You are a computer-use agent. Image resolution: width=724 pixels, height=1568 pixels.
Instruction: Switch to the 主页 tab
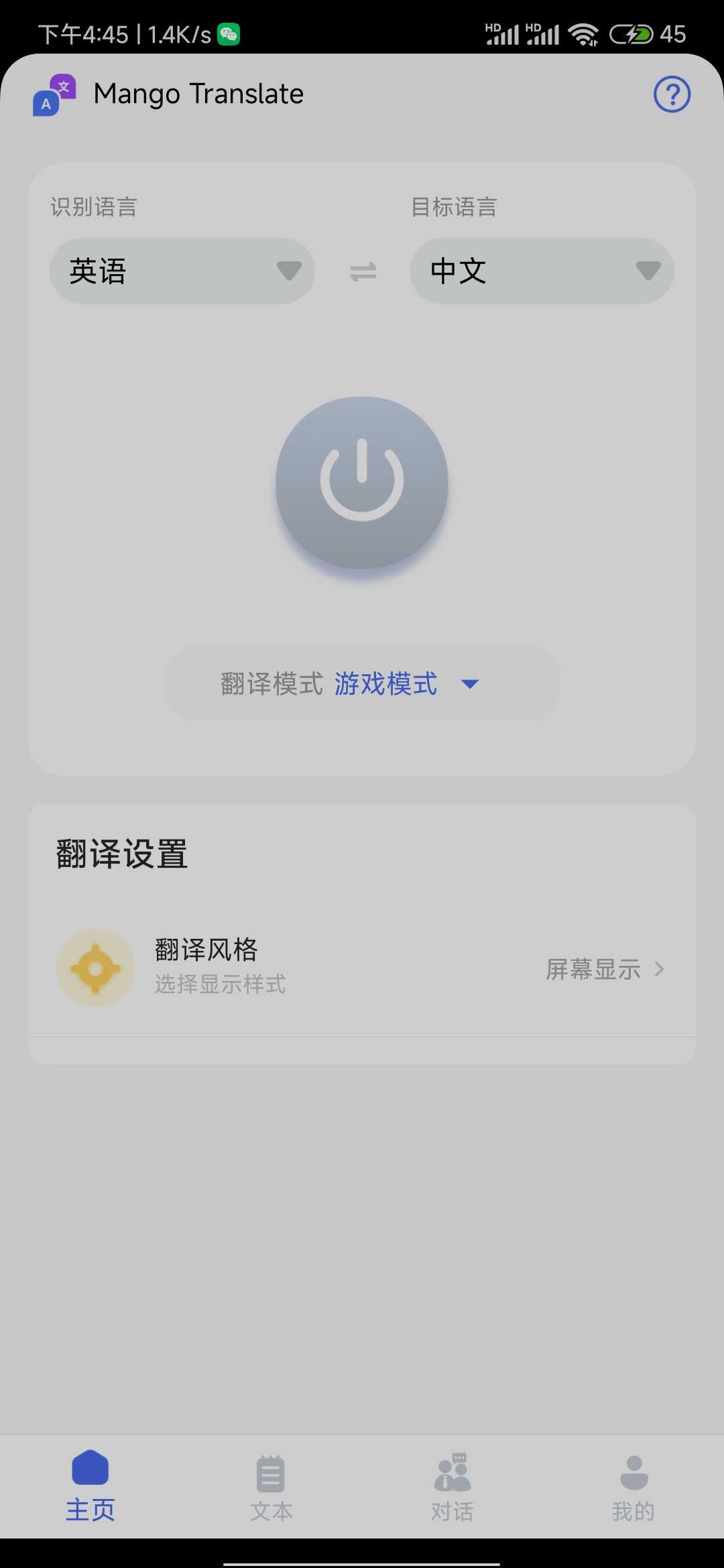click(90, 1484)
